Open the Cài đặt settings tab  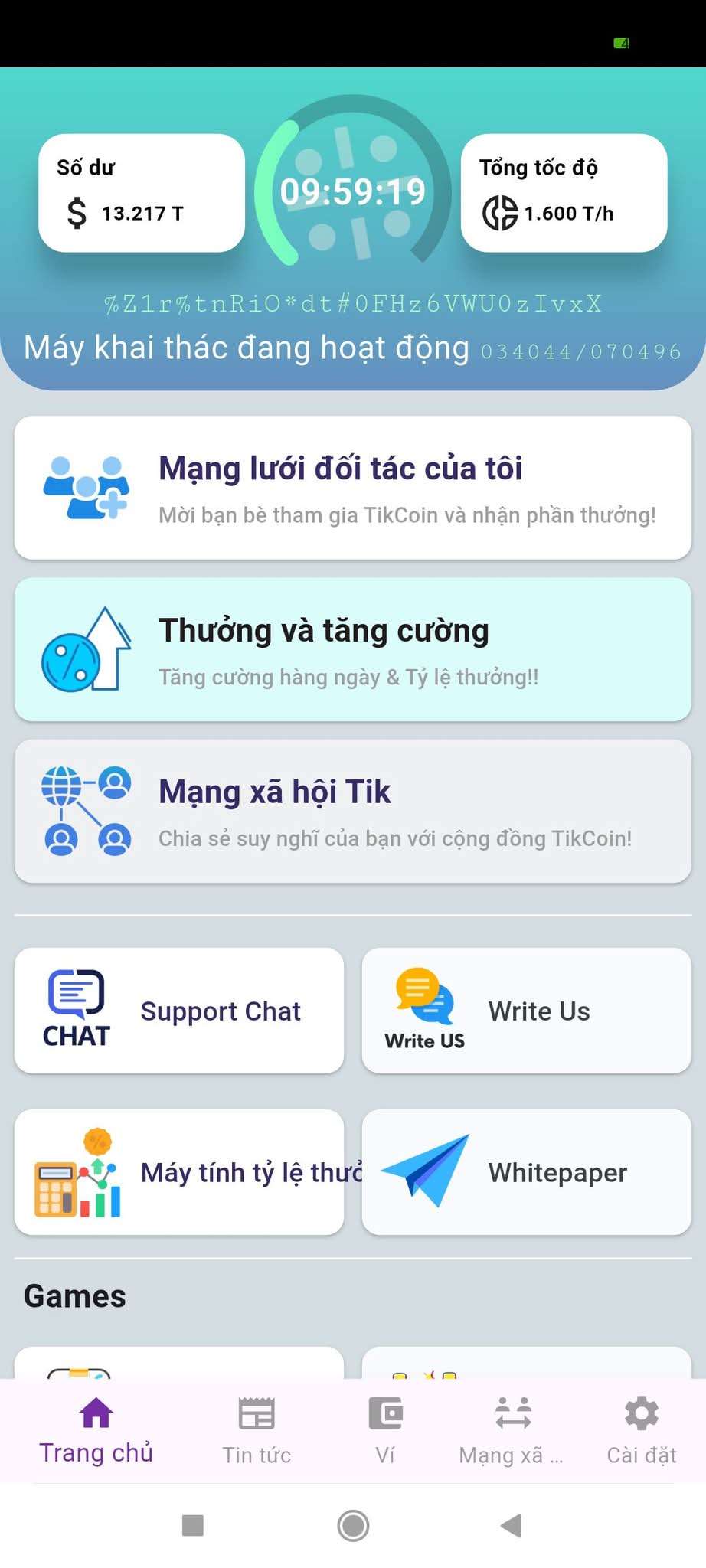click(641, 1430)
